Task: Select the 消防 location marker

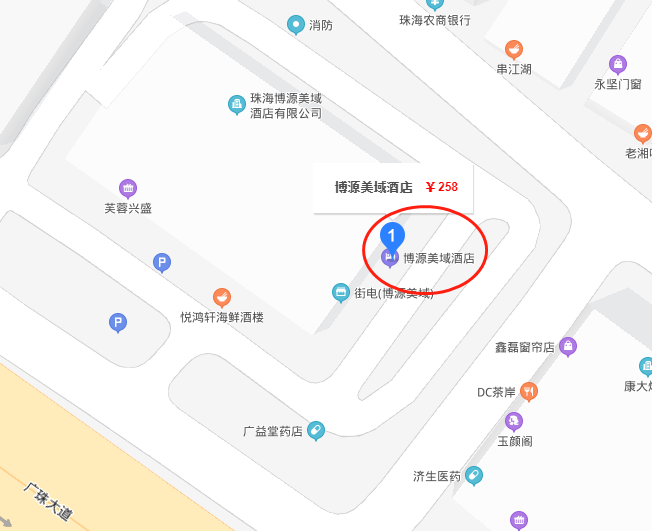Action: 295,24
